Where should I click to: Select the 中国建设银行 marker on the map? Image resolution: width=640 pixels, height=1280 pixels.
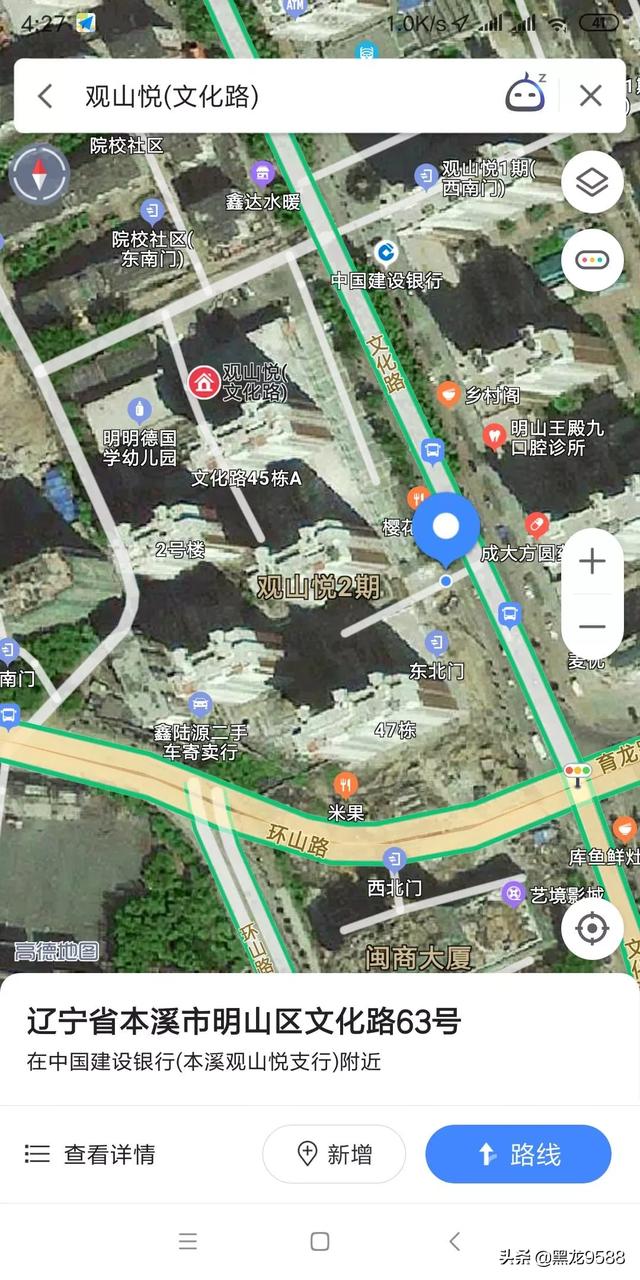click(x=386, y=253)
